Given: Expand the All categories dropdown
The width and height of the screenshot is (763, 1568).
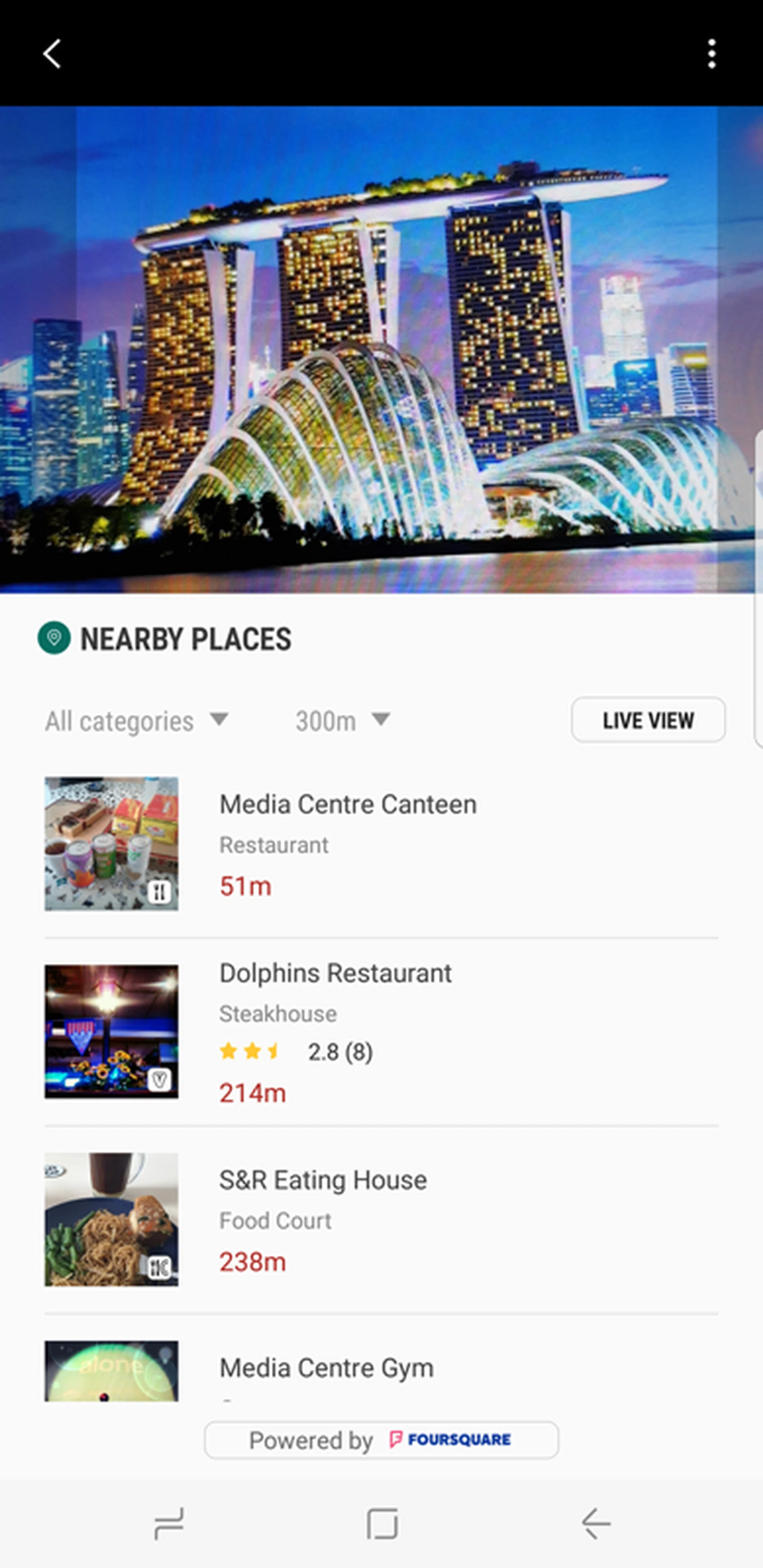Looking at the screenshot, I should (136, 721).
